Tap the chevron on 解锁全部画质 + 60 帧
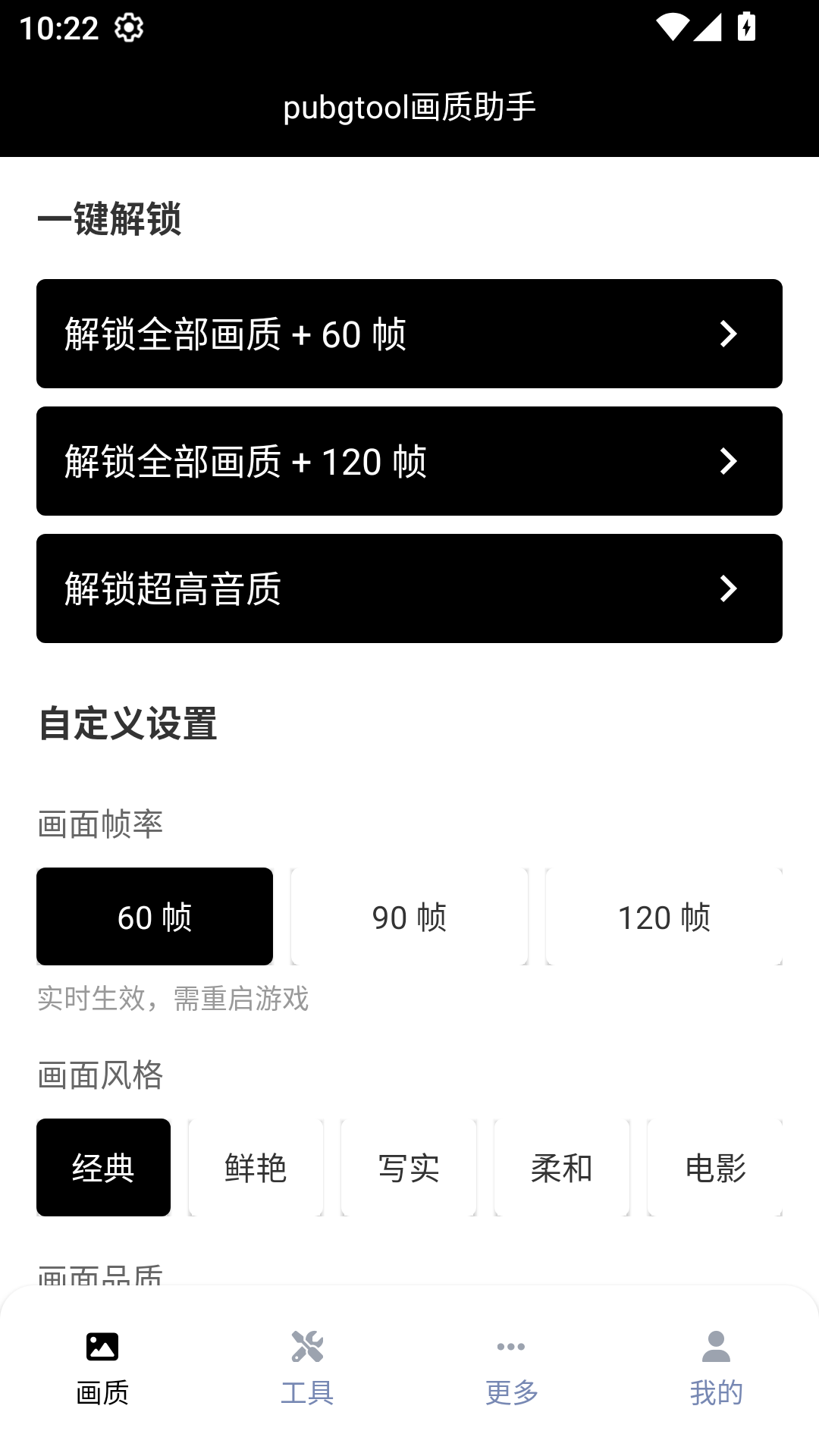This screenshot has width=819, height=1456. [x=727, y=333]
